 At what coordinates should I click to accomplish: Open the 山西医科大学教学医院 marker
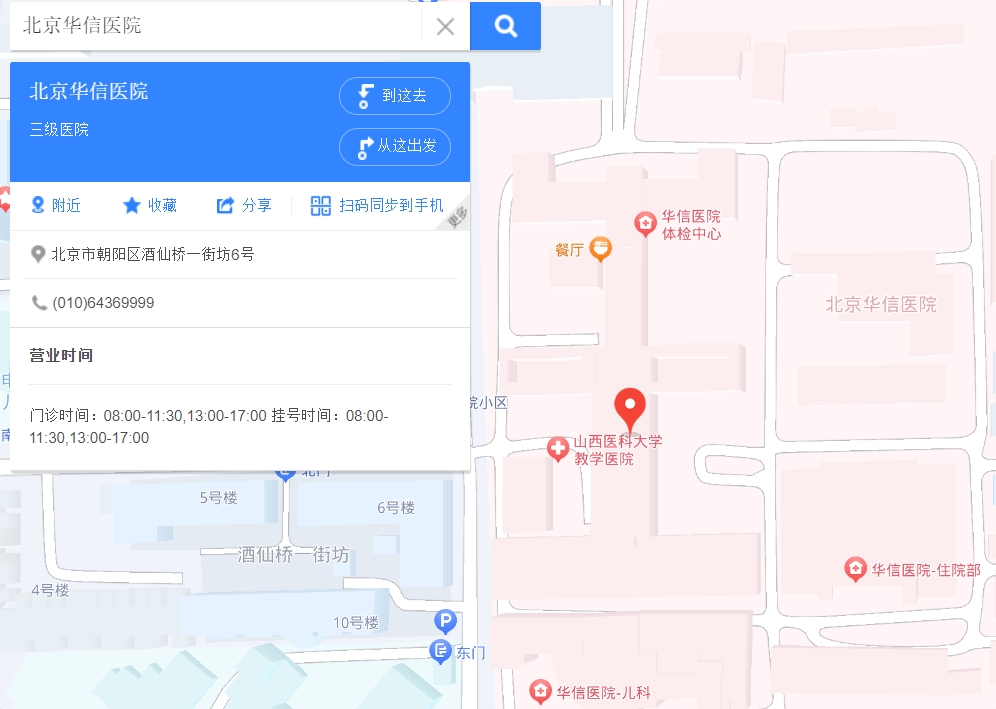559,449
